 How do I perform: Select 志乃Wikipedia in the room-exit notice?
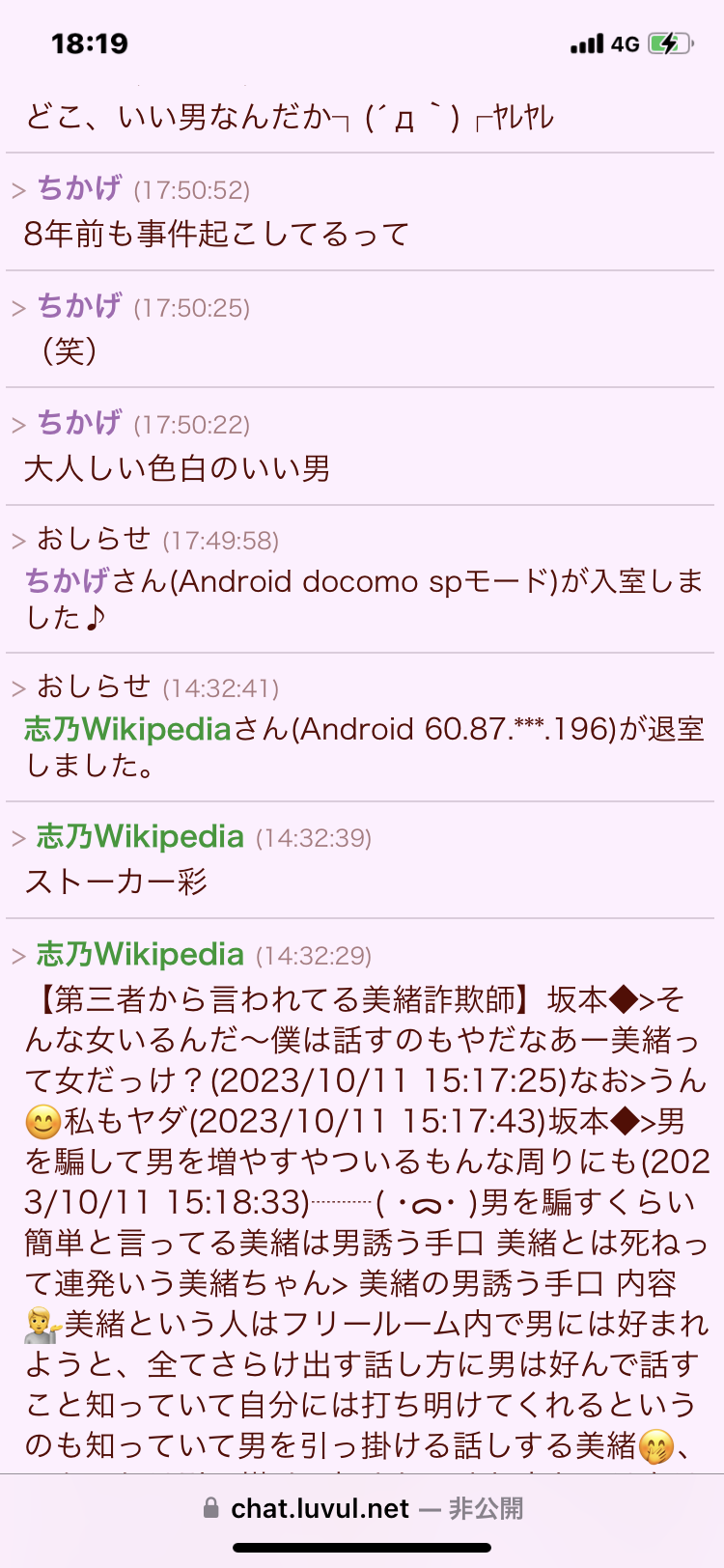pos(127,729)
